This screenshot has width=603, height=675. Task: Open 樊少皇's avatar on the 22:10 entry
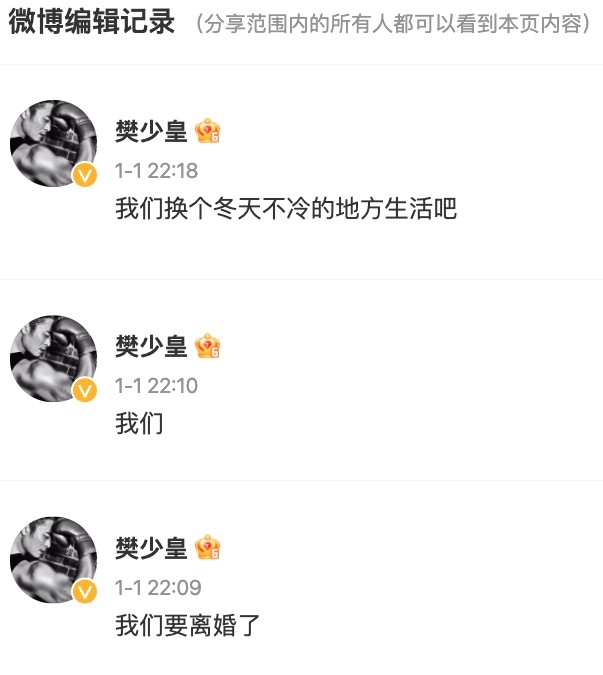point(53,359)
